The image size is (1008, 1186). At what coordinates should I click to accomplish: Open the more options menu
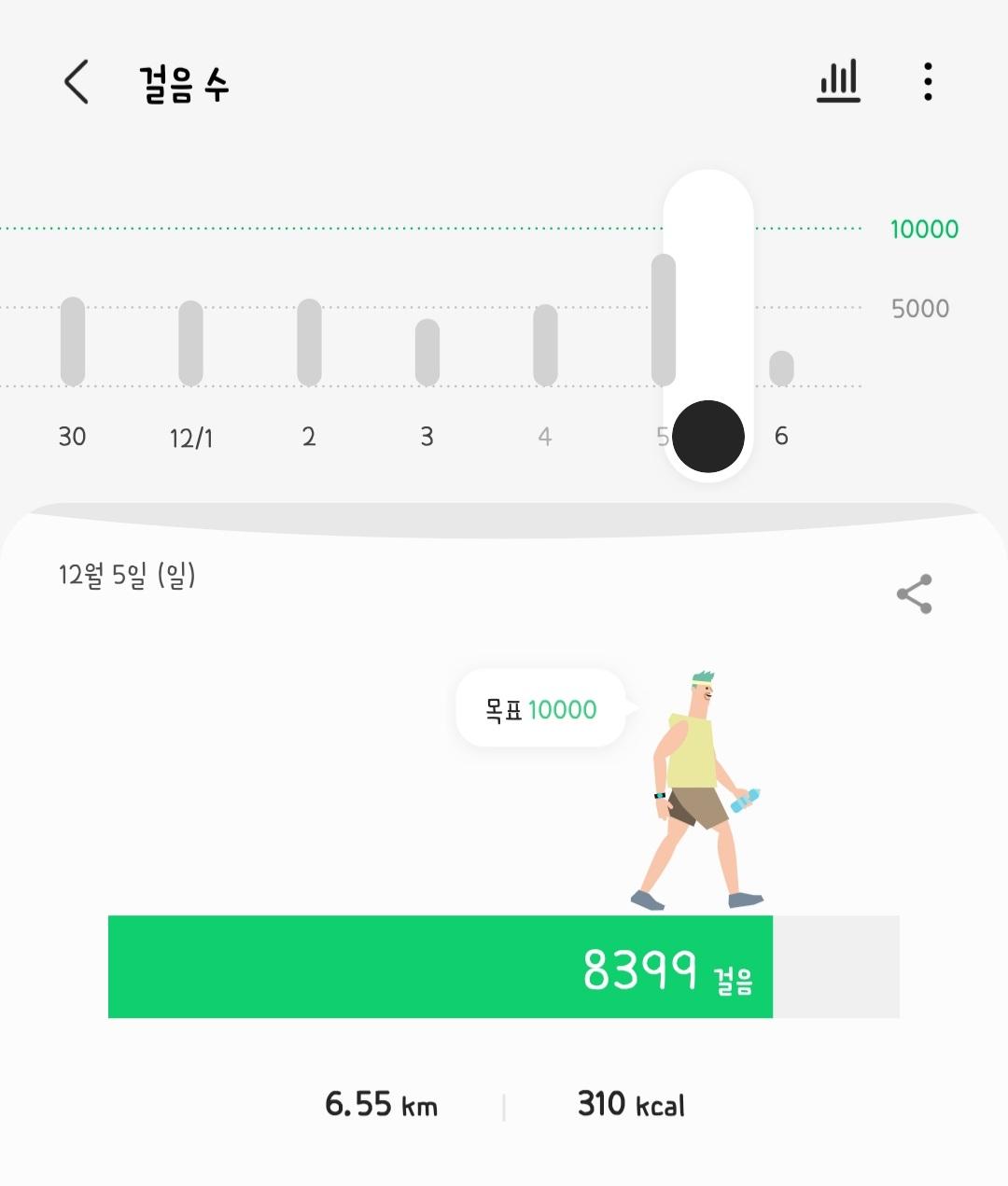927,82
